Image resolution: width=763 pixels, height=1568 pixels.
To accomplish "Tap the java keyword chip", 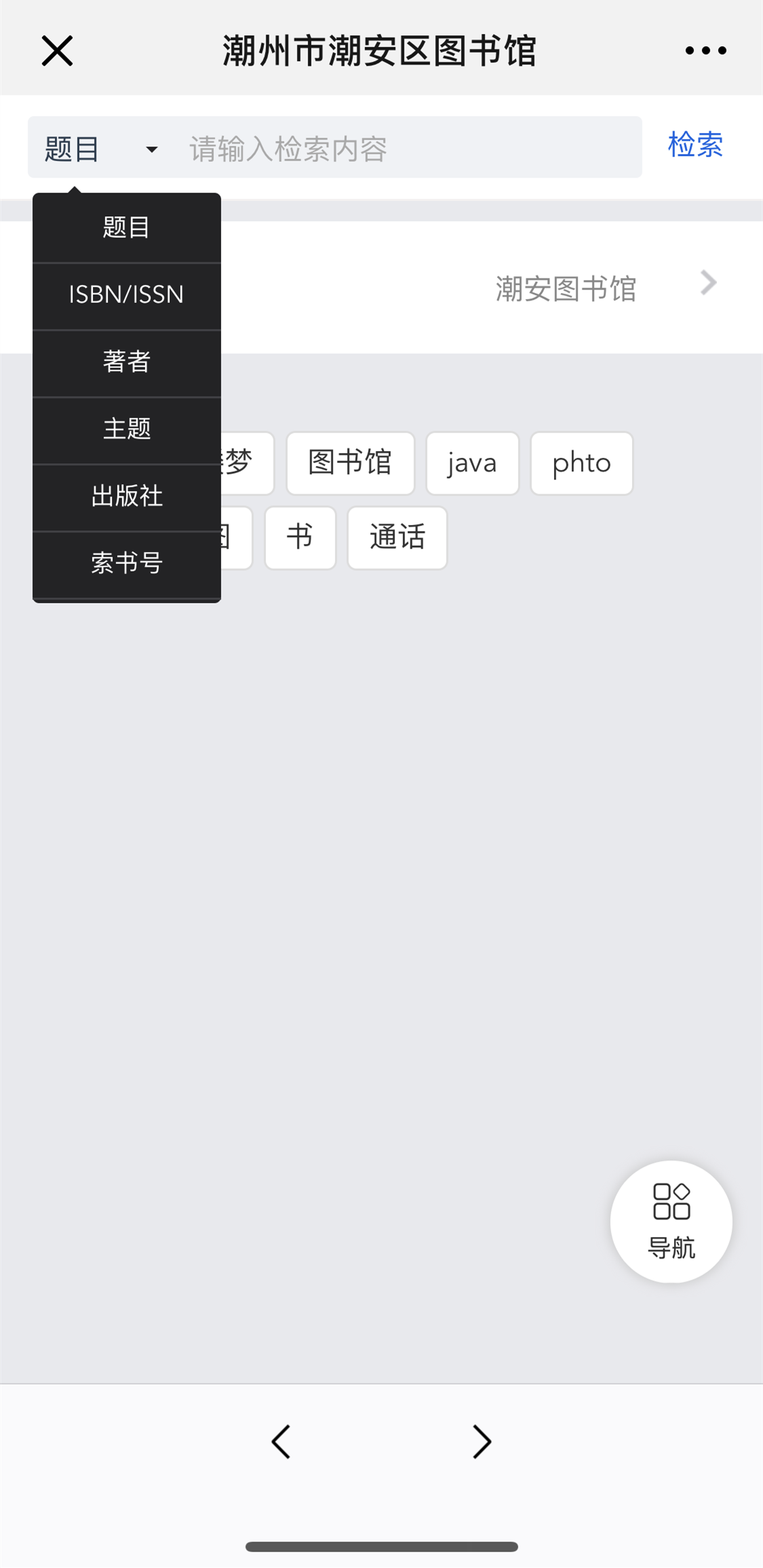I will point(472,463).
